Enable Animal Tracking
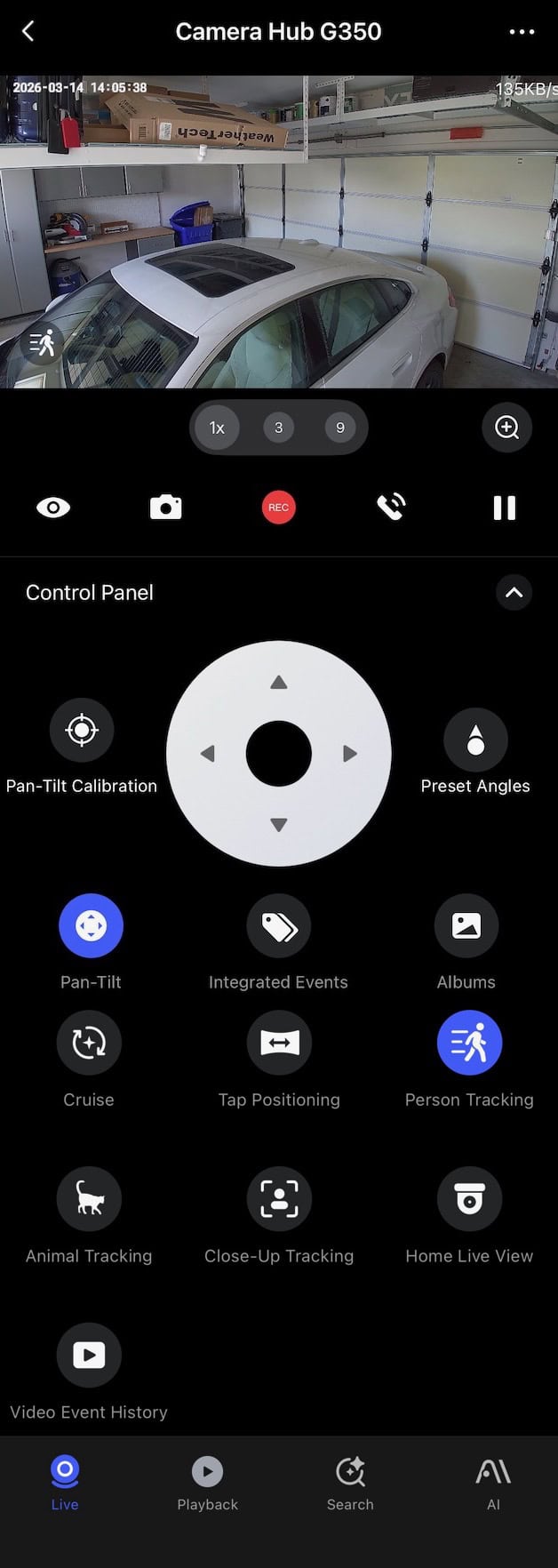Image resolution: width=558 pixels, height=1568 pixels. click(89, 1199)
